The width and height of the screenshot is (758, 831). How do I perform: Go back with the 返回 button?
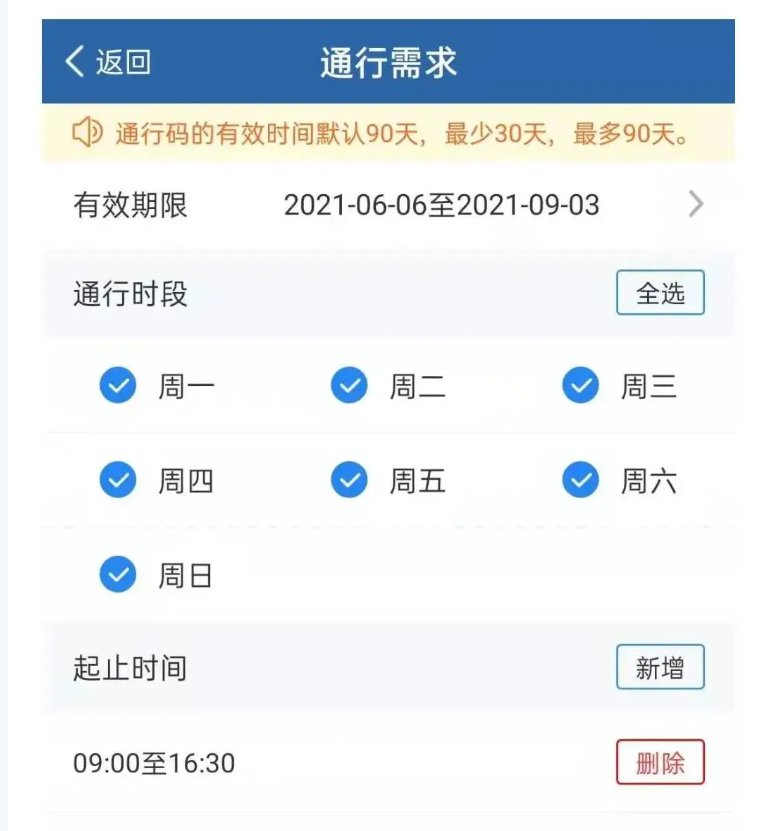point(107,62)
